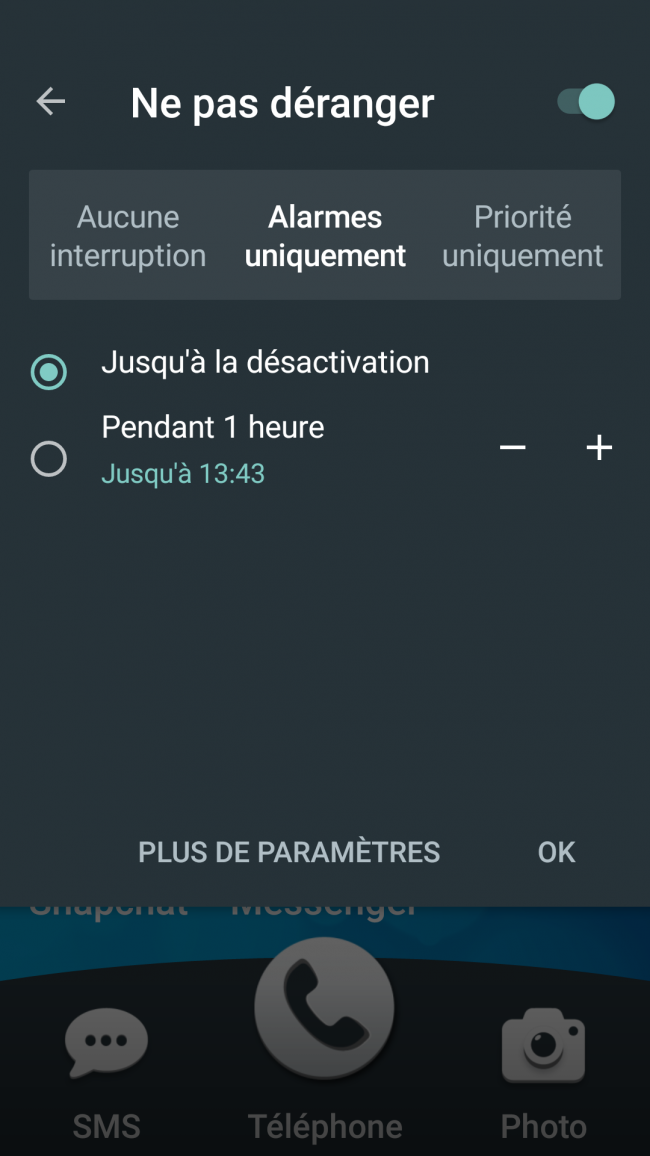Image resolution: width=650 pixels, height=1156 pixels.
Task: Select the Aucune interruption mode
Action: [x=128, y=236]
